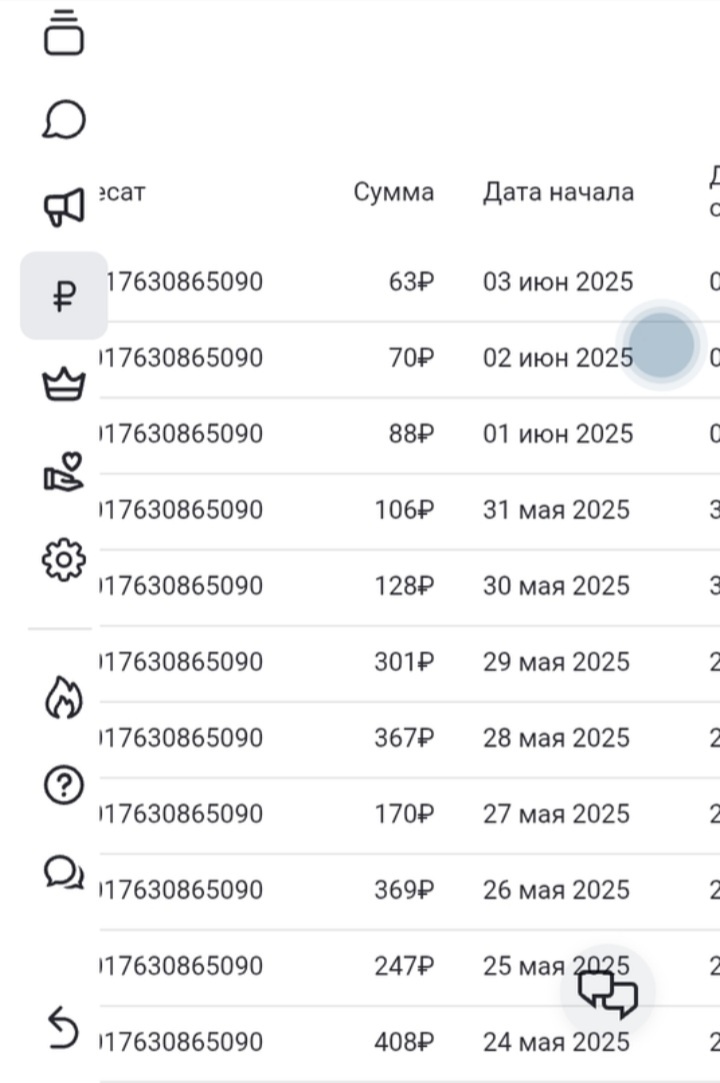Select the row dated 29 мая 2025
The width and height of the screenshot is (720, 1083).
pos(558,661)
